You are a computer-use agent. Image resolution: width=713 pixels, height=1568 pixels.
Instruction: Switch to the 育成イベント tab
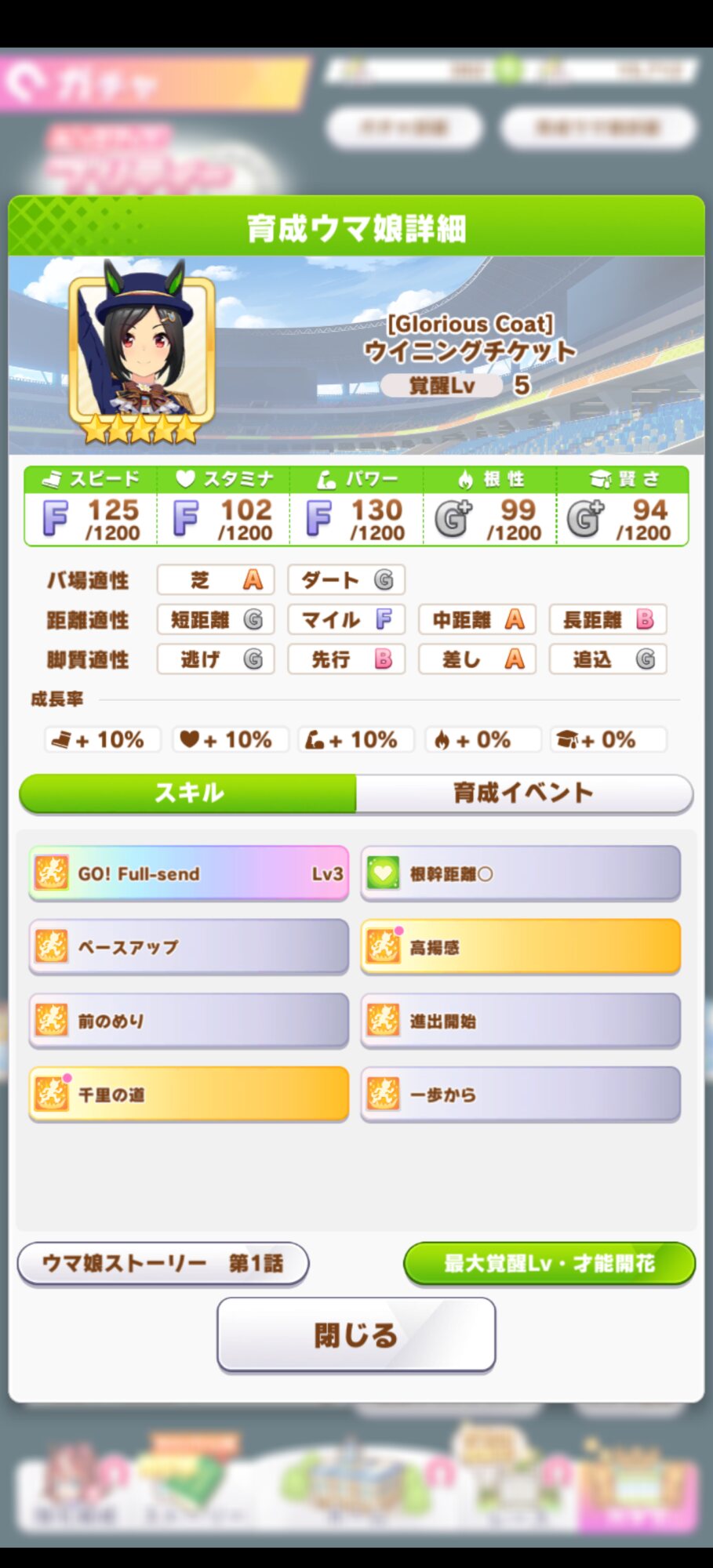click(x=524, y=793)
